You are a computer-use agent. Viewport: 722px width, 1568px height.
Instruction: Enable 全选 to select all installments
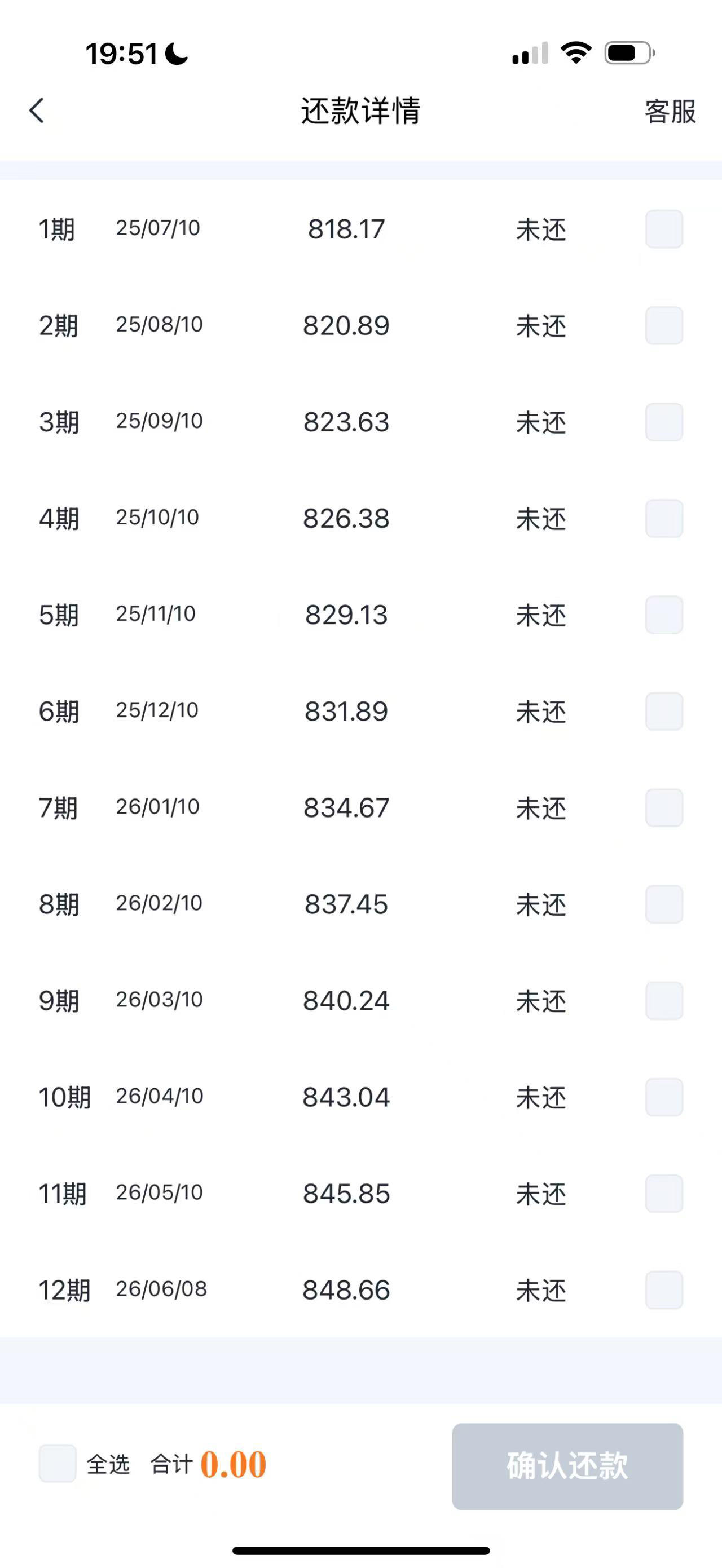click(58, 1463)
